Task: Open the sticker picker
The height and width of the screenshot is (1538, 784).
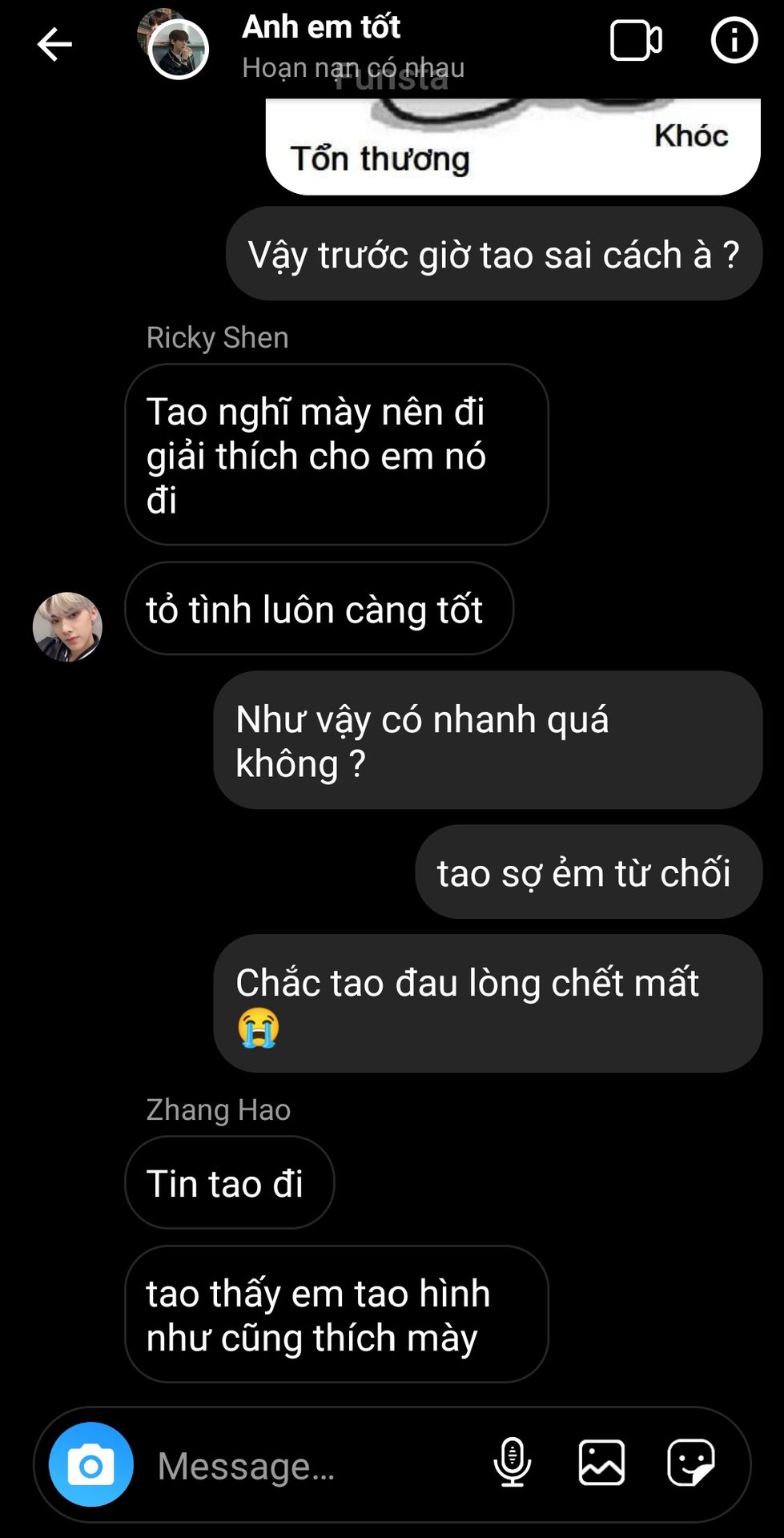Action: [690, 1464]
